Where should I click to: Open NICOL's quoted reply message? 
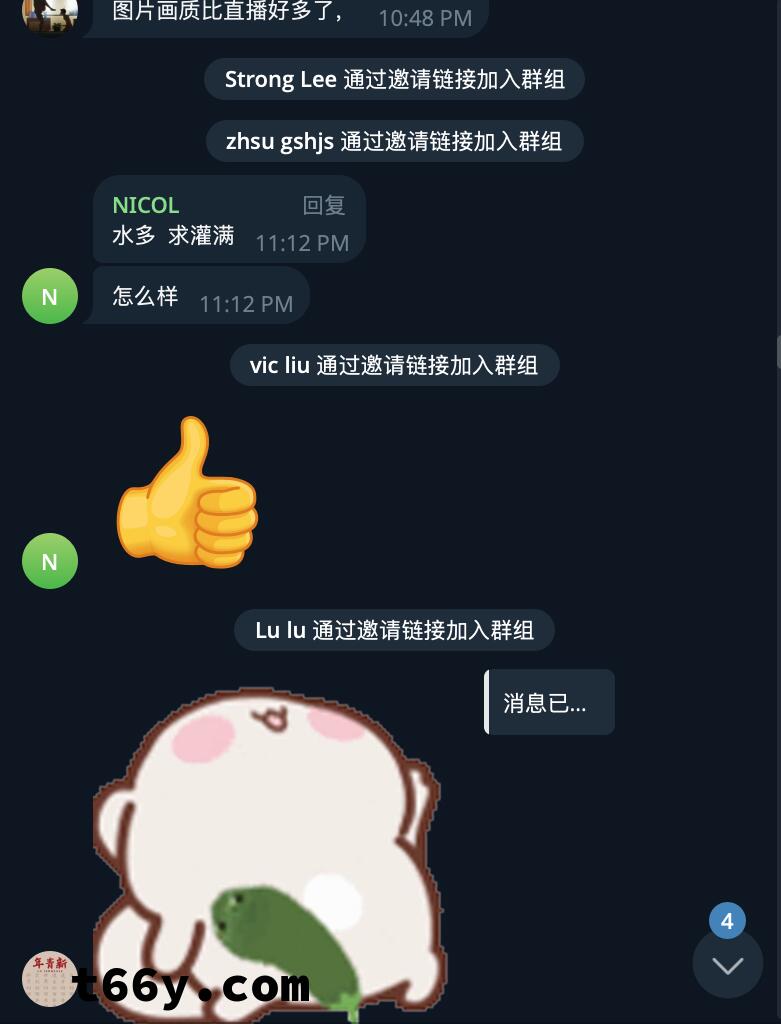click(229, 220)
